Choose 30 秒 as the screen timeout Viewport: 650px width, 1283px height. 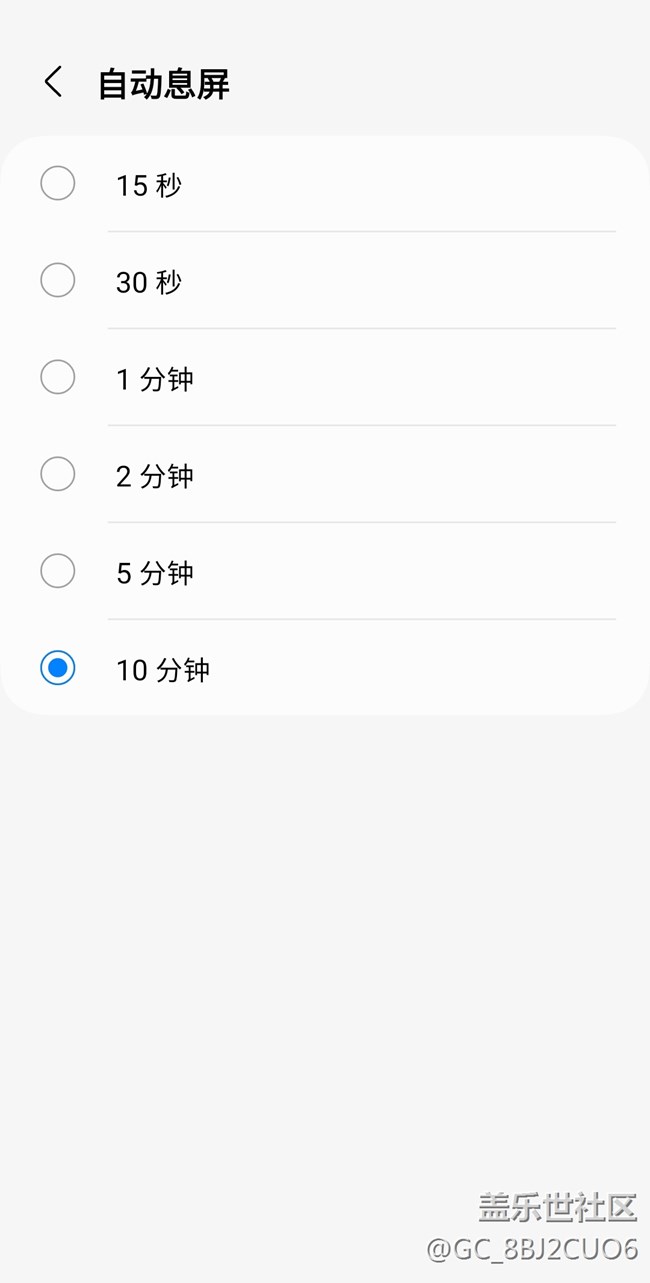pyautogui.click(x=58, y=281)
